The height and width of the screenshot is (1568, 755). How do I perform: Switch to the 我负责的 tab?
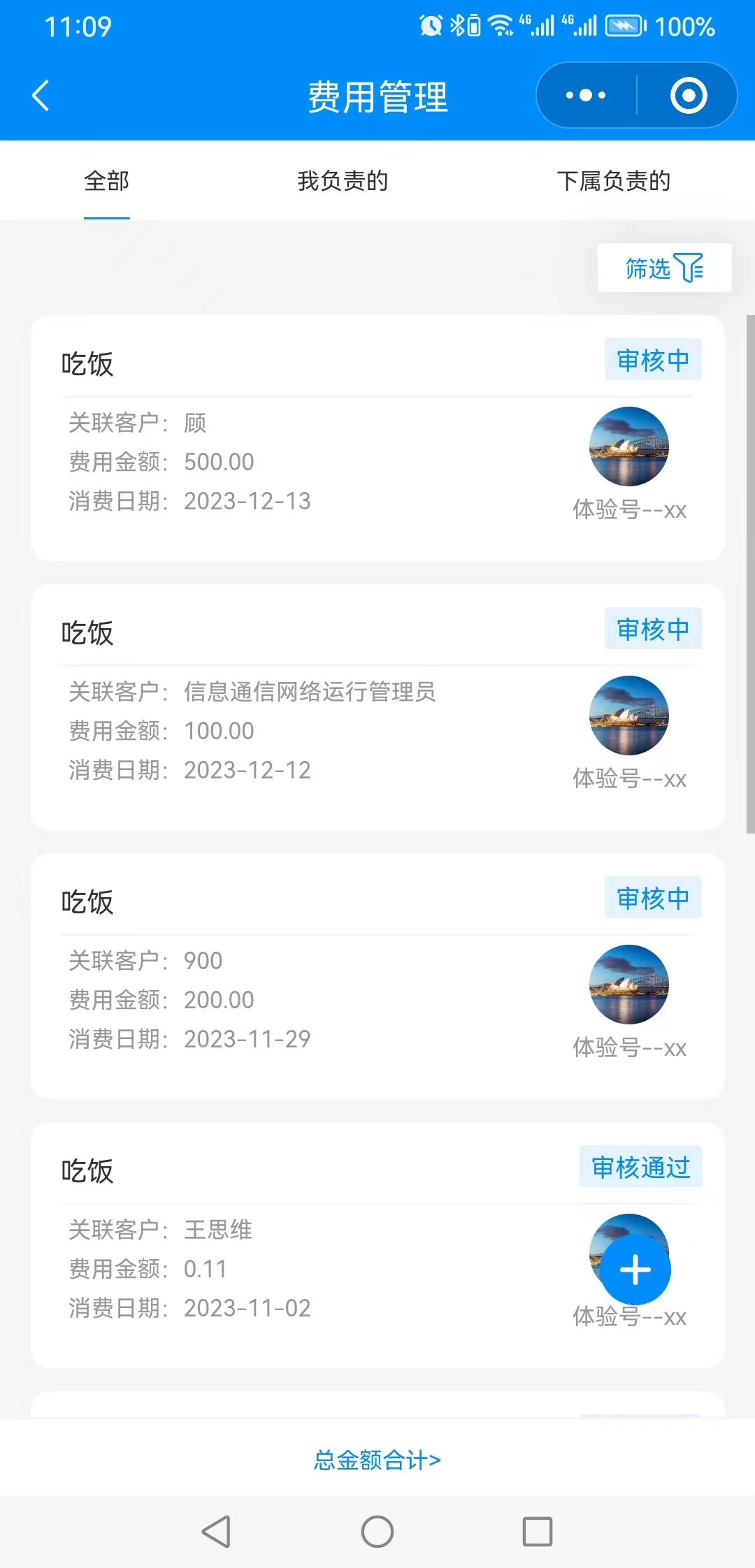pyautogui.click(x=343, y=181)
